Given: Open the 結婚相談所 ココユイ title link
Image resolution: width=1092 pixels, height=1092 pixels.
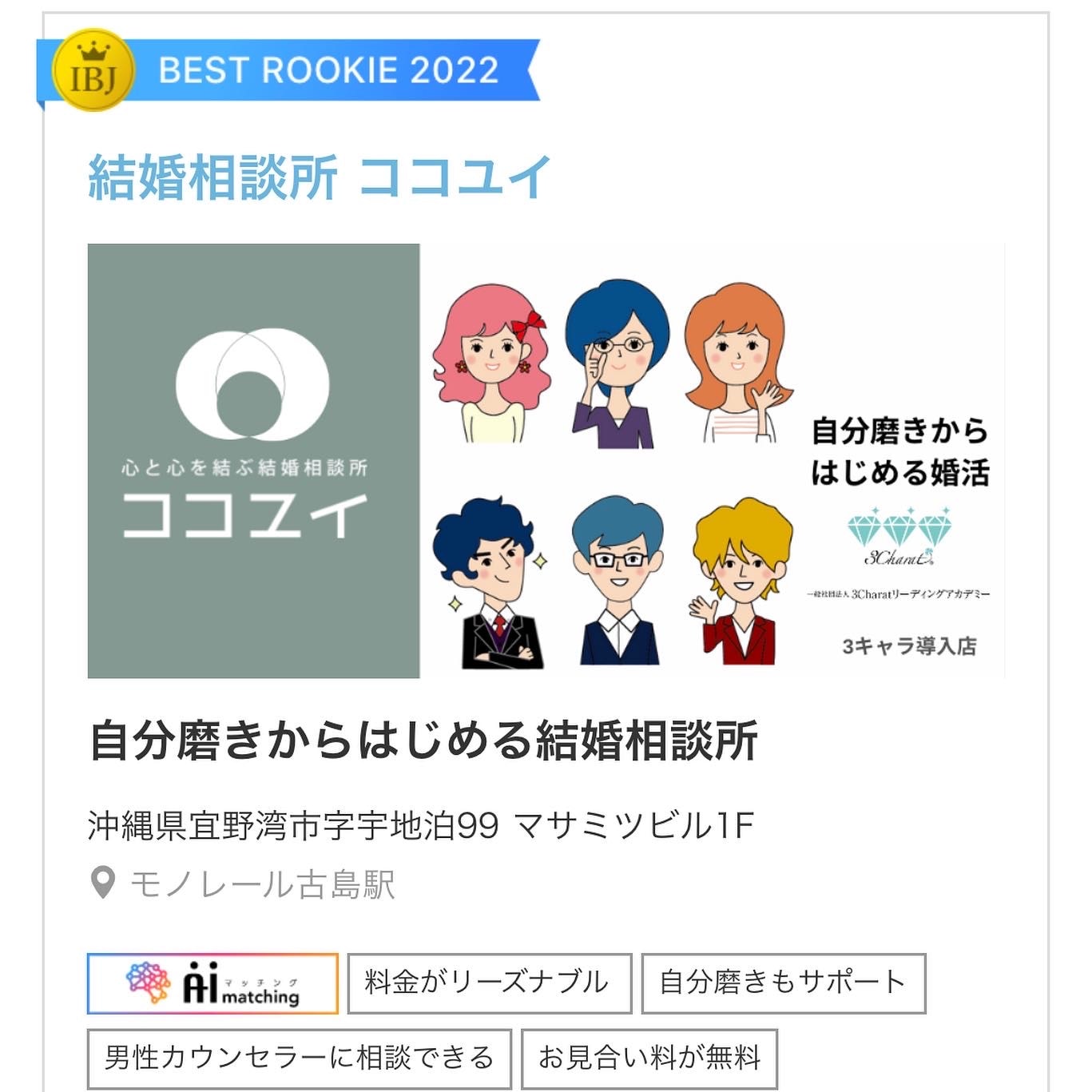Looking at the screenshot, I should point(320,177).
